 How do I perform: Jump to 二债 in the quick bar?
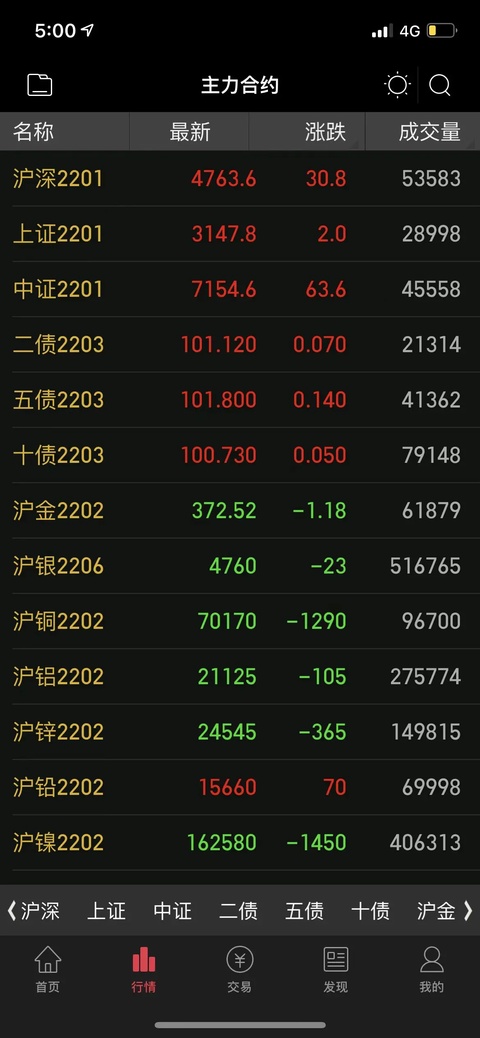tap(238, 911)
